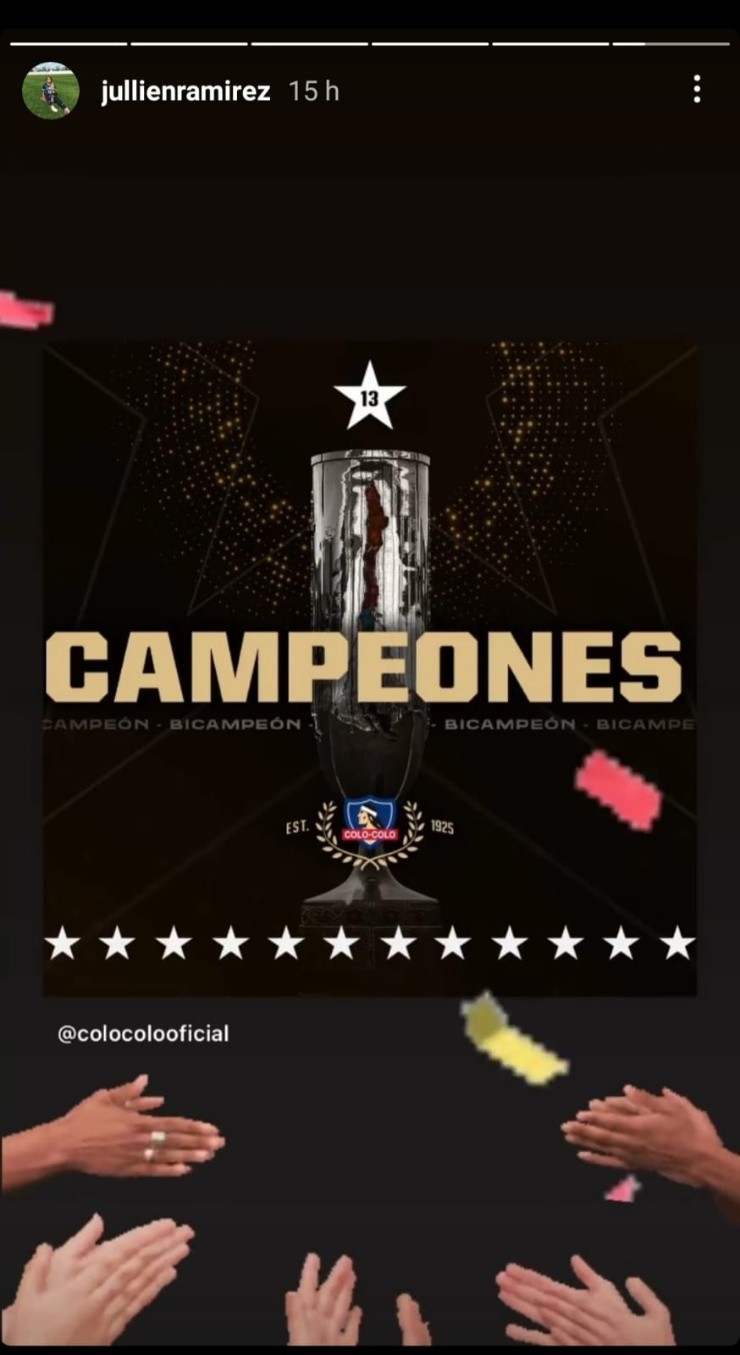Open jullienramirez profile picture

(50, 91)
